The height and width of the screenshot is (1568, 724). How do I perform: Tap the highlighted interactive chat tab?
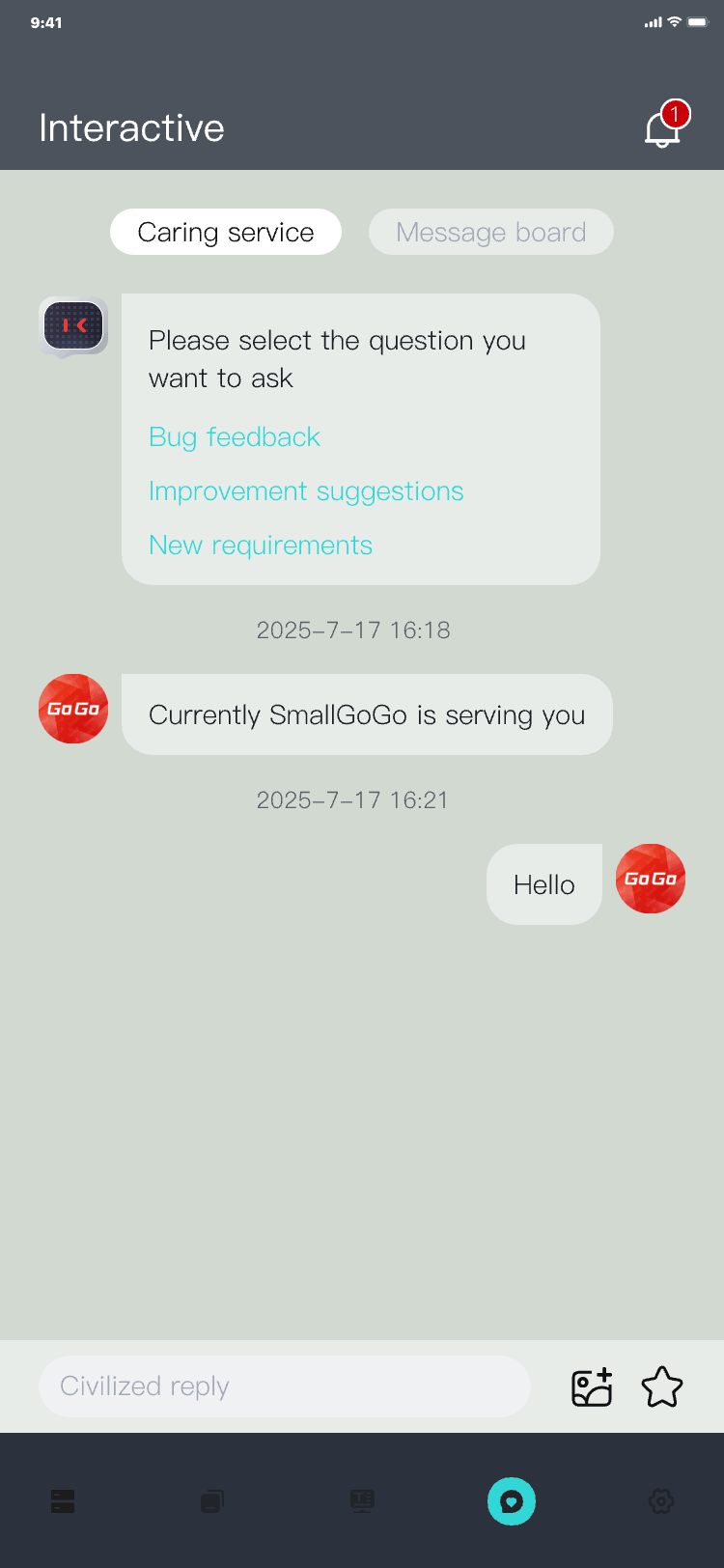pos(512,1501)
